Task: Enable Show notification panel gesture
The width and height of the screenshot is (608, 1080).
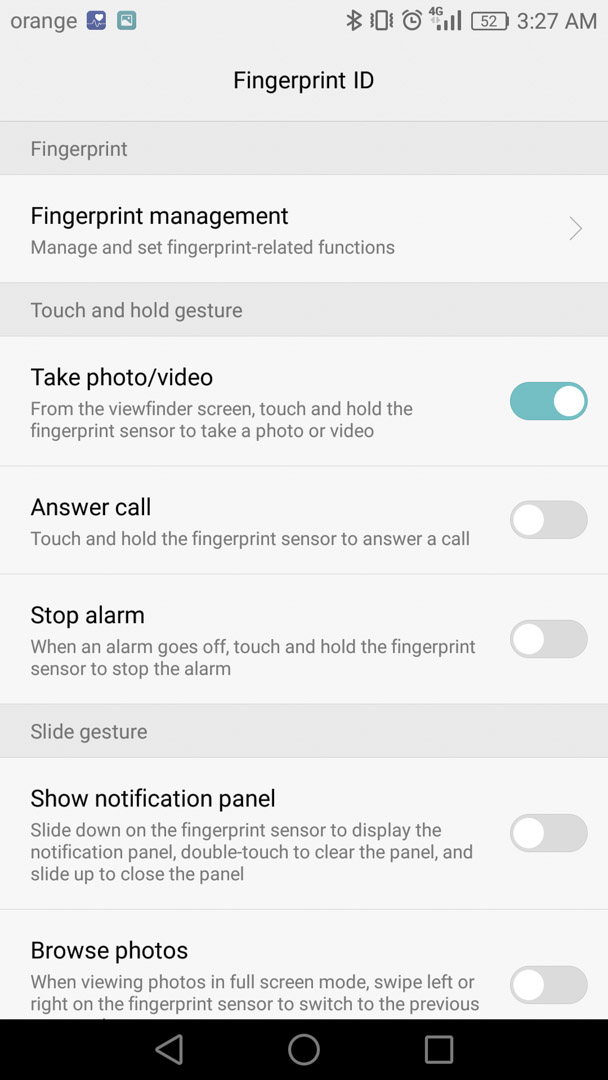Action: click(548, 833)
